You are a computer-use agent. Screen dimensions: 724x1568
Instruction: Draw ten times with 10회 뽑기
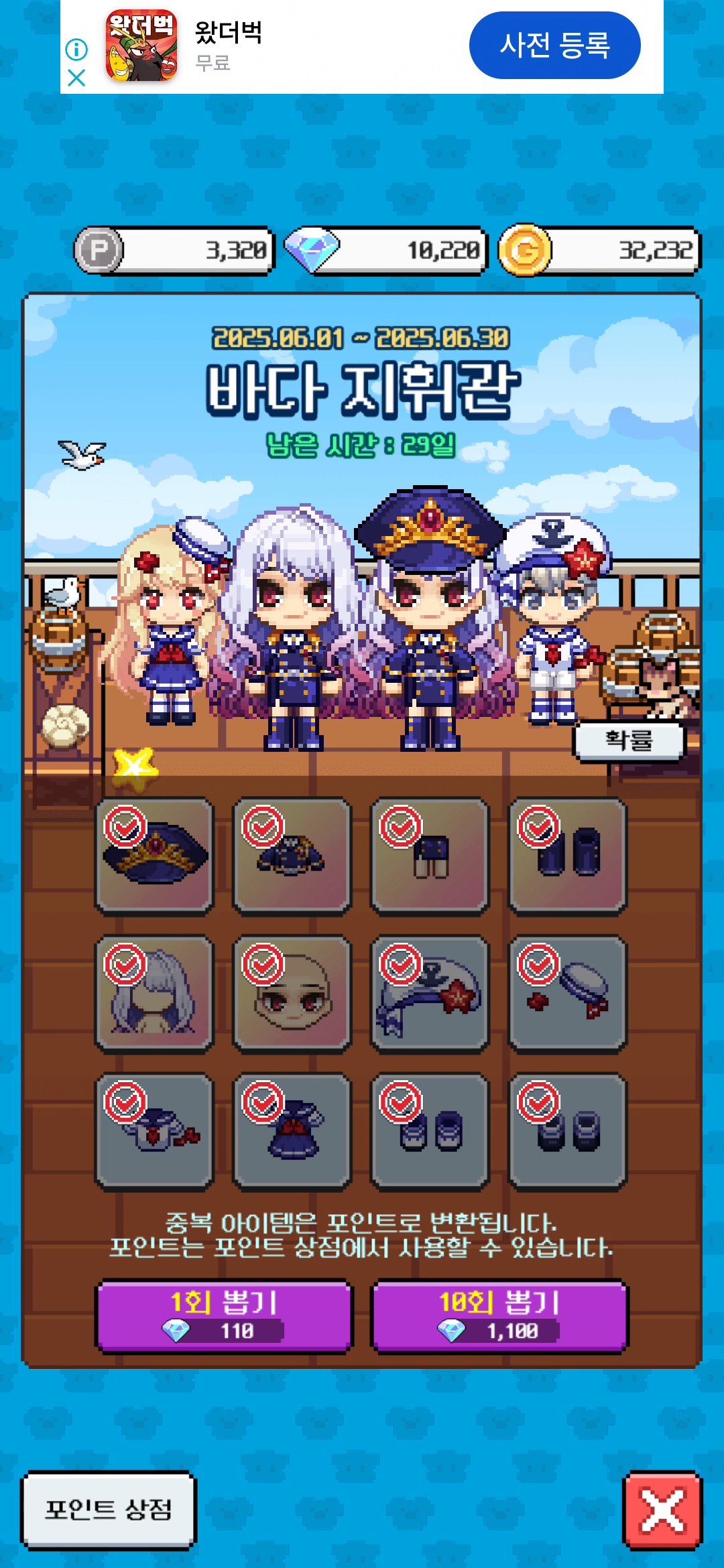point(499,1316)
